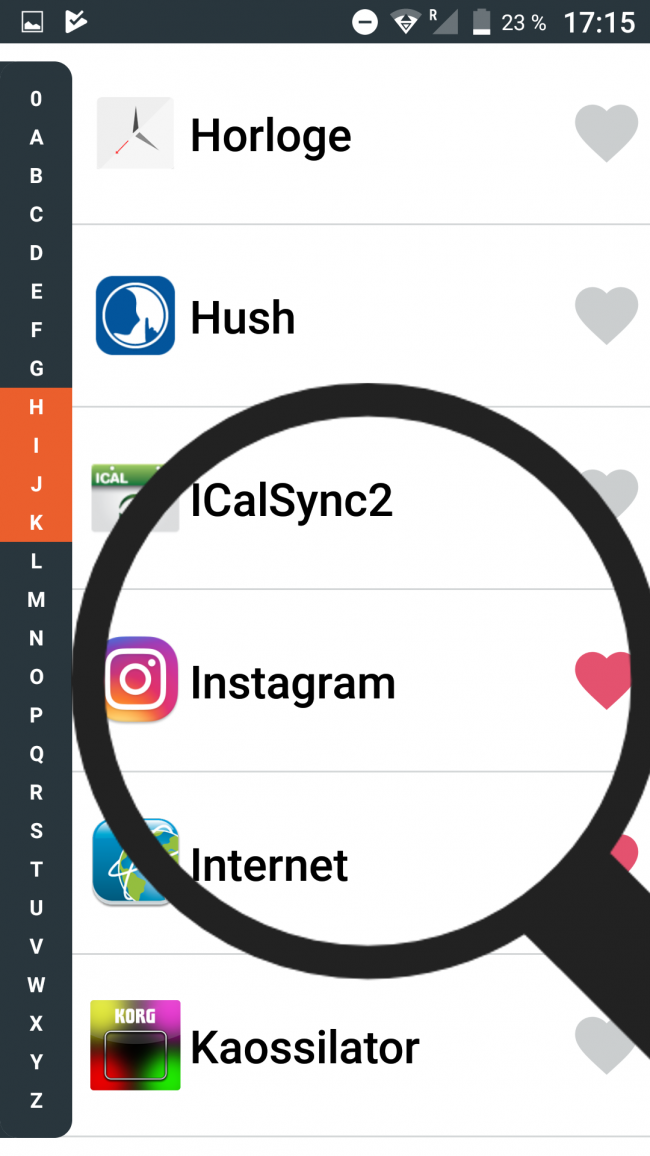Go to letter G apps
This screenshot has height=1156, width=650.
(x=36, y=369)
